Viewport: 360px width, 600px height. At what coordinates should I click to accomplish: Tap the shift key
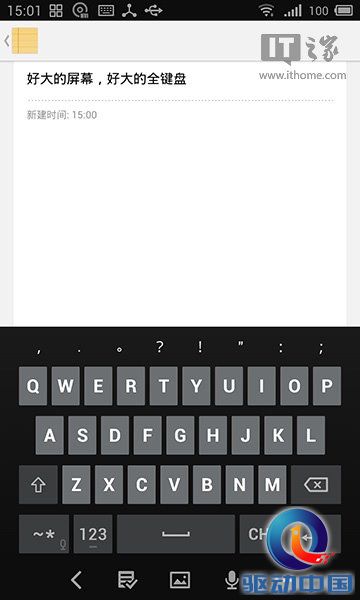click(38, 485)
